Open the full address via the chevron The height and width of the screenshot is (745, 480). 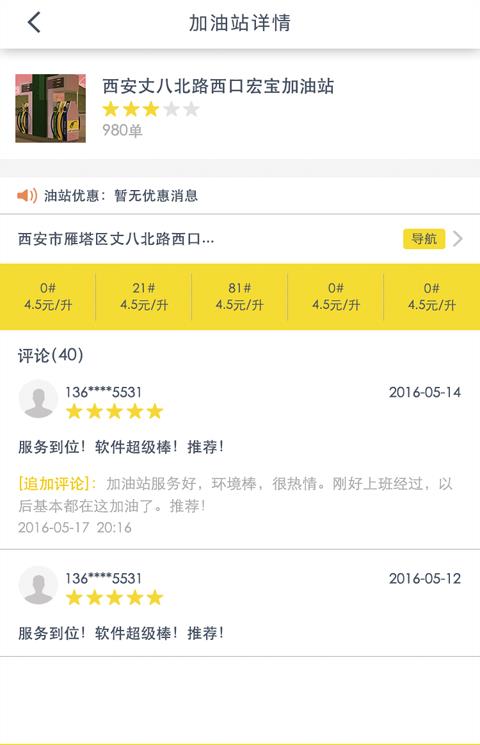(x=458, y=239)
